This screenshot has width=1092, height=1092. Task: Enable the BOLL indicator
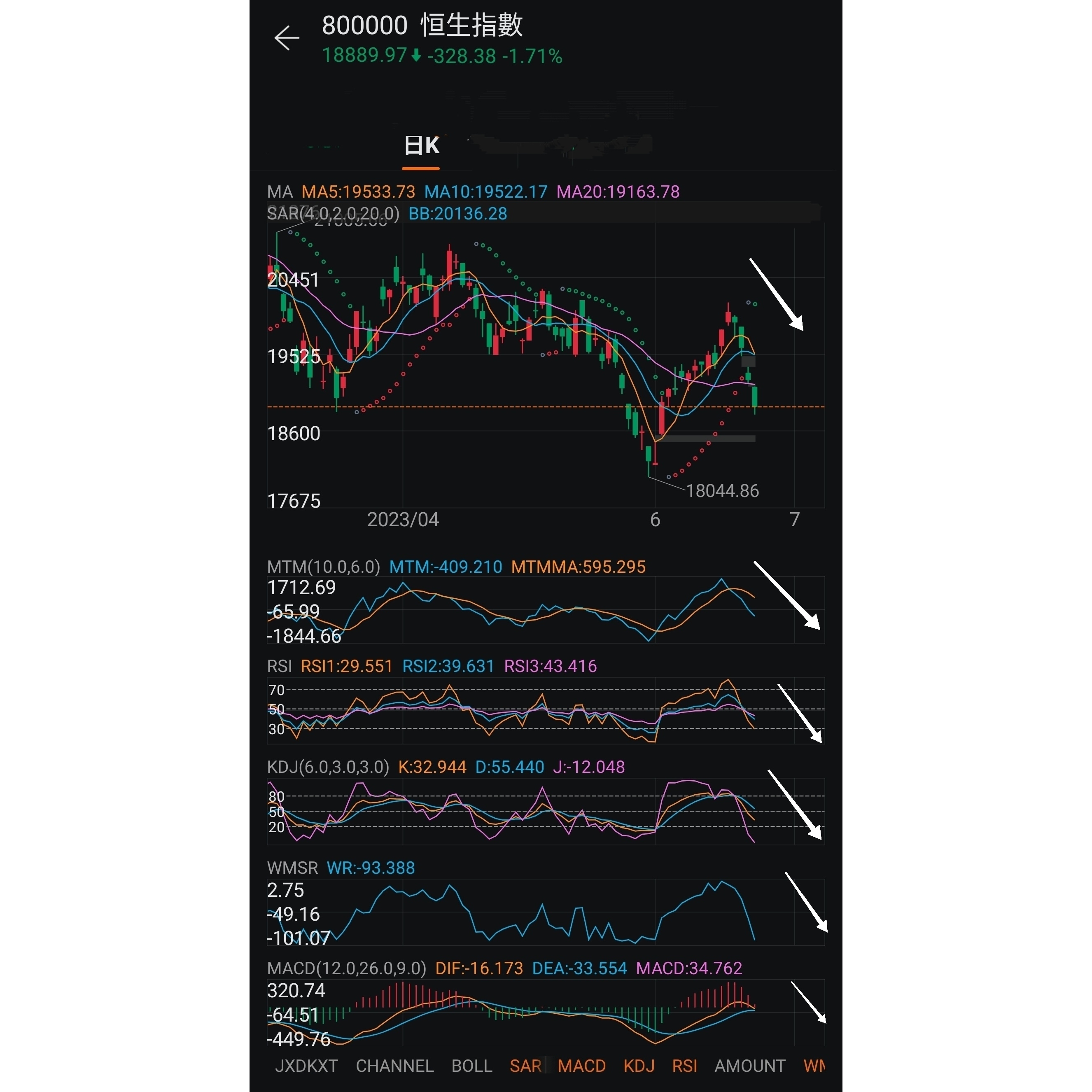point(471,1066)
